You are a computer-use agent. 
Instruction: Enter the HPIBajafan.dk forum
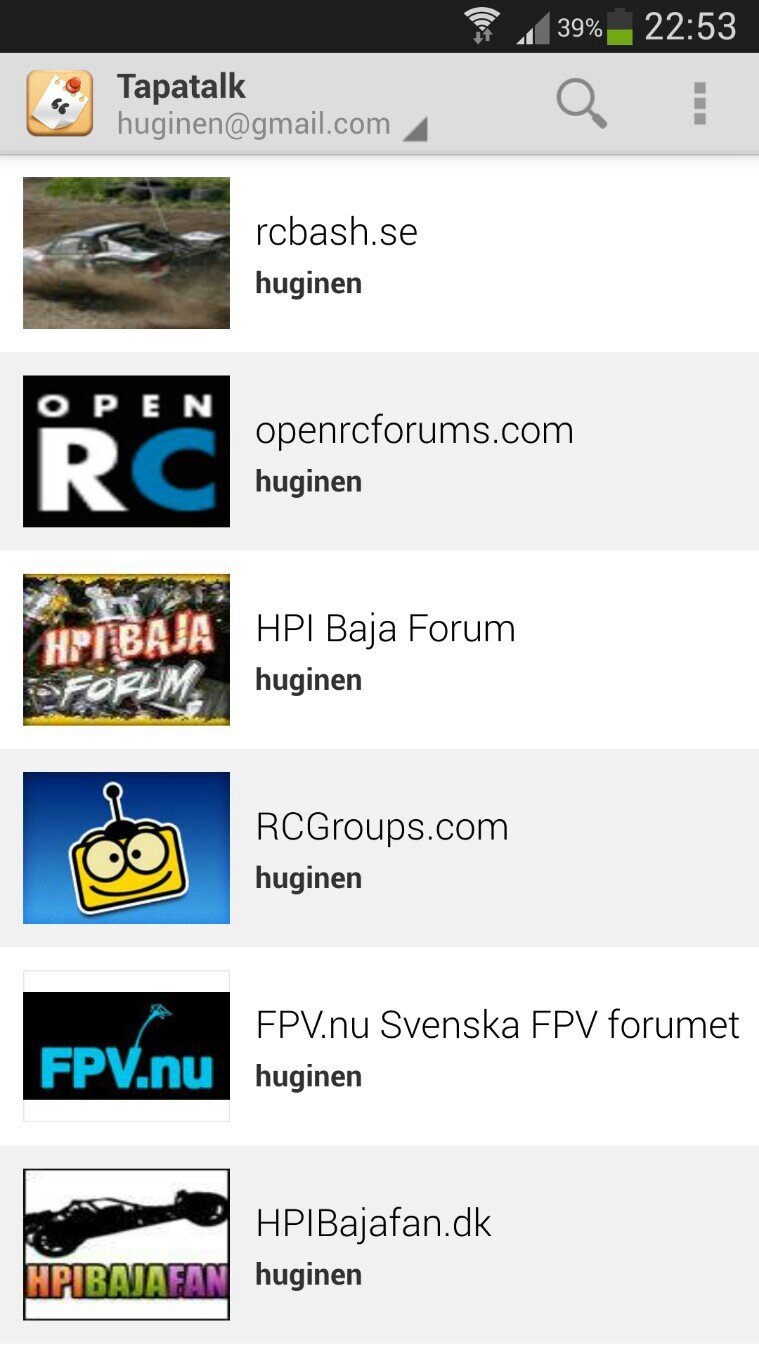(379, 1244)
